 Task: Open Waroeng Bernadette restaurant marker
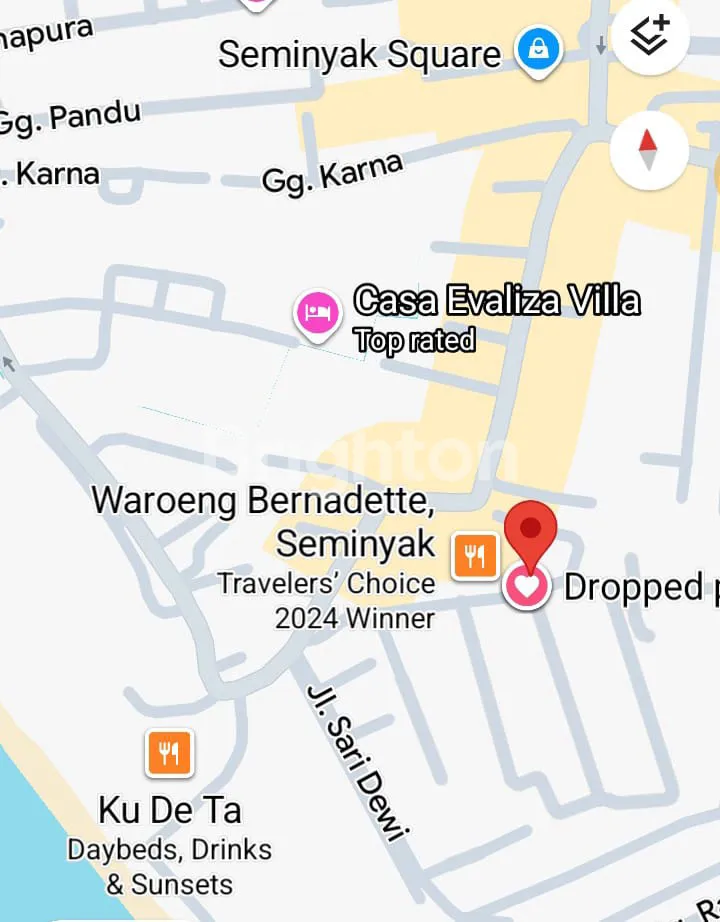tap(475, 555)
